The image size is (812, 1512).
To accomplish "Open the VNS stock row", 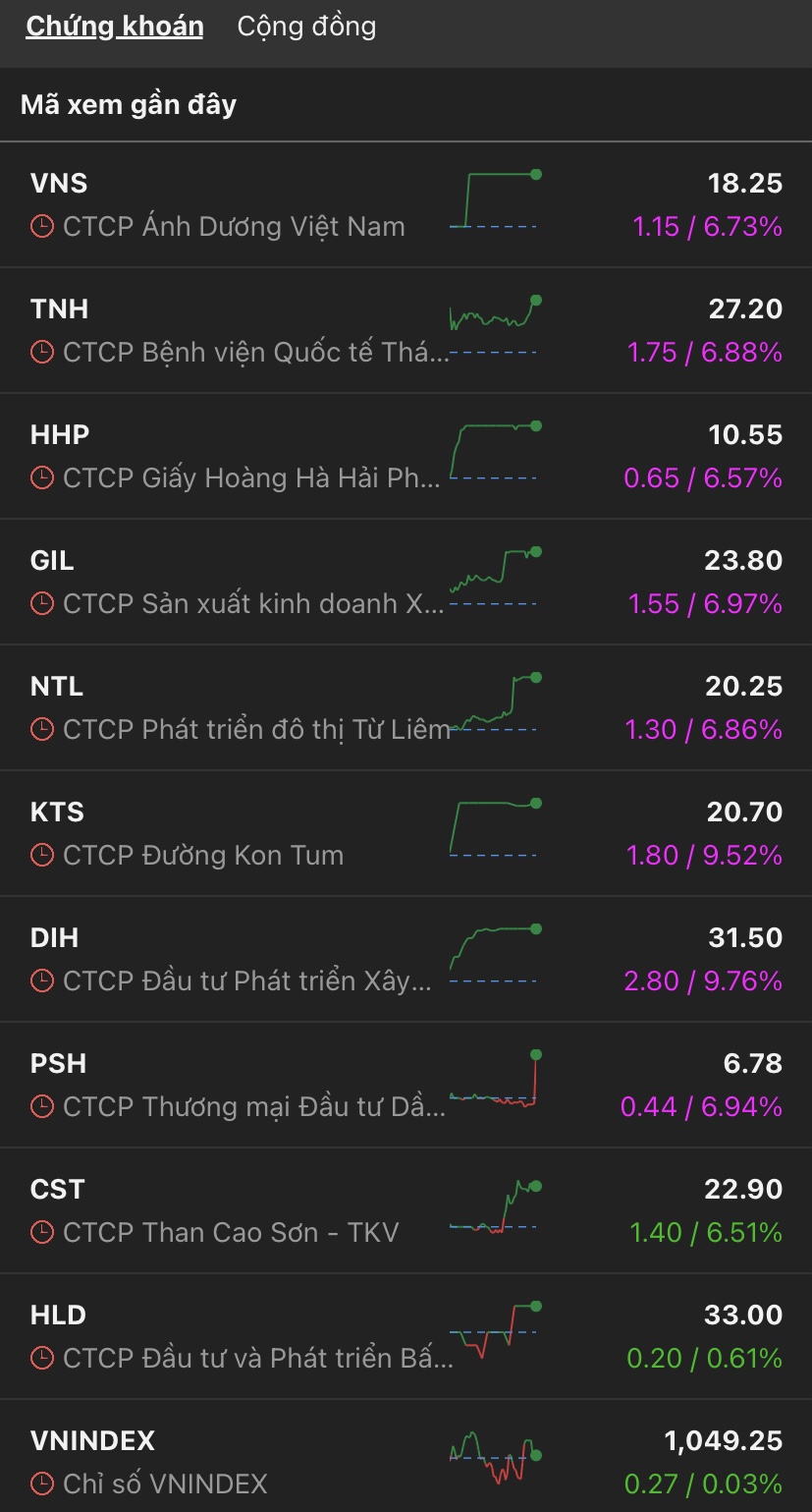I will 406,204.
